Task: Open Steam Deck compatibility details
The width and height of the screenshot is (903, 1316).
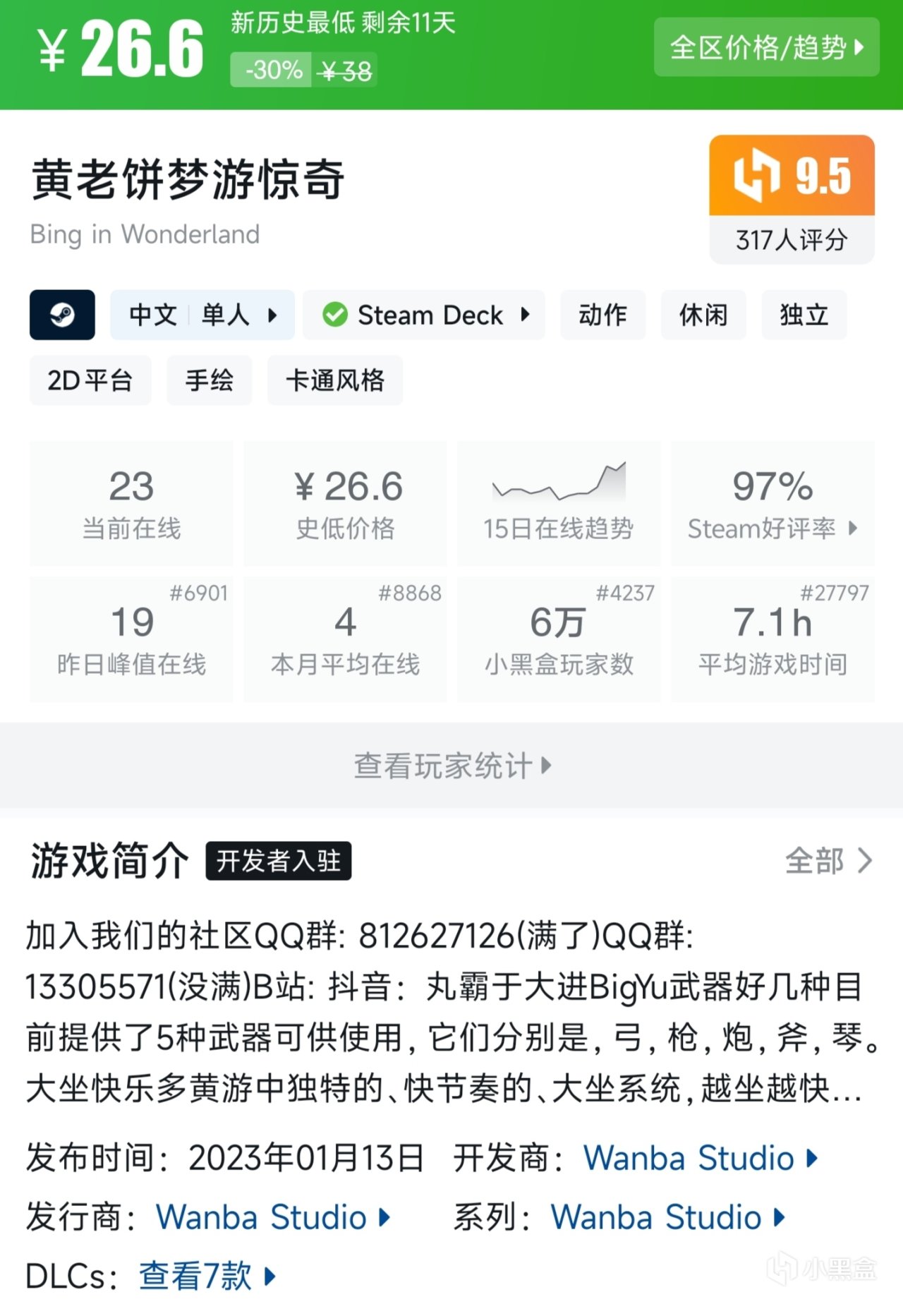Action: pos(424,315)
